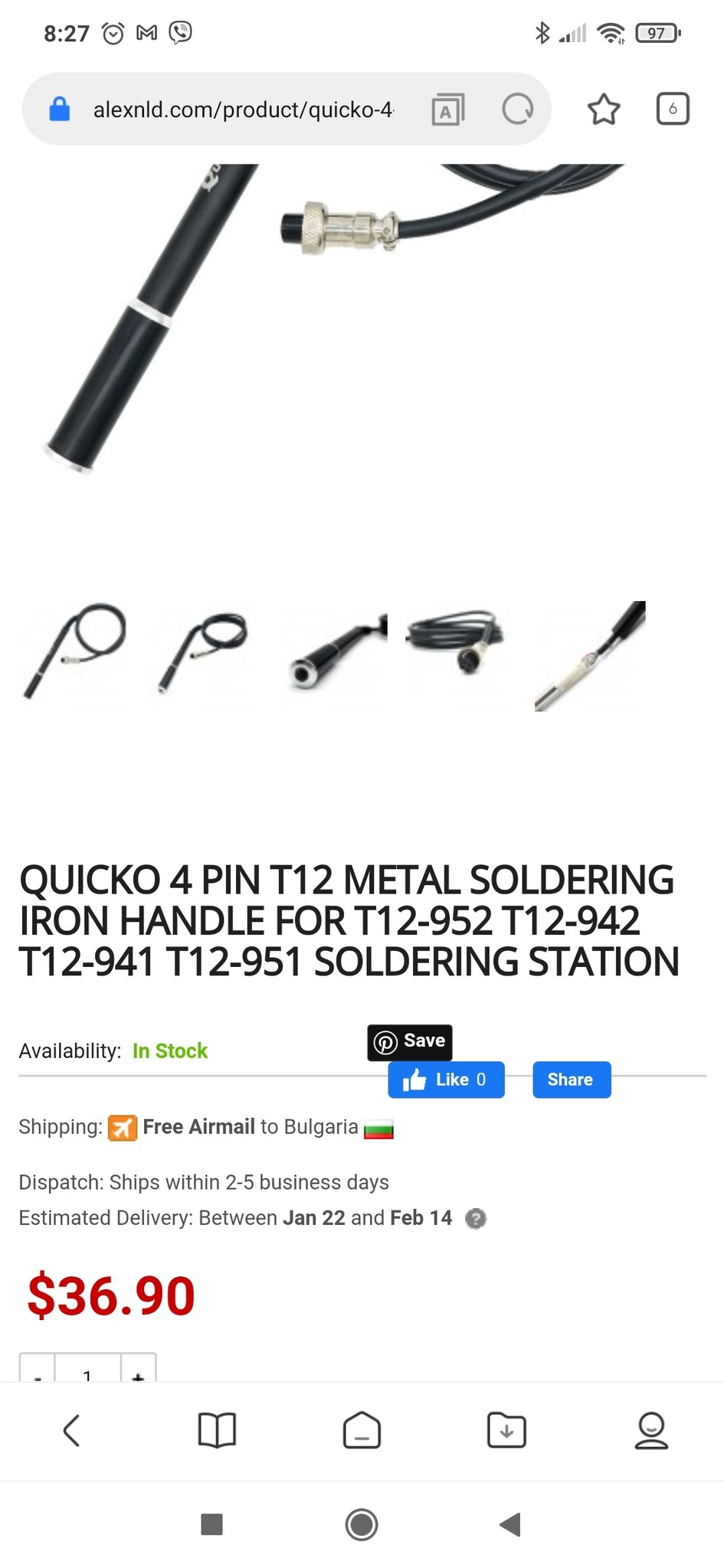The width and height of the screenshot is (724, 1568).
Task: Tap the URL address bar
Action: (242, 109)
